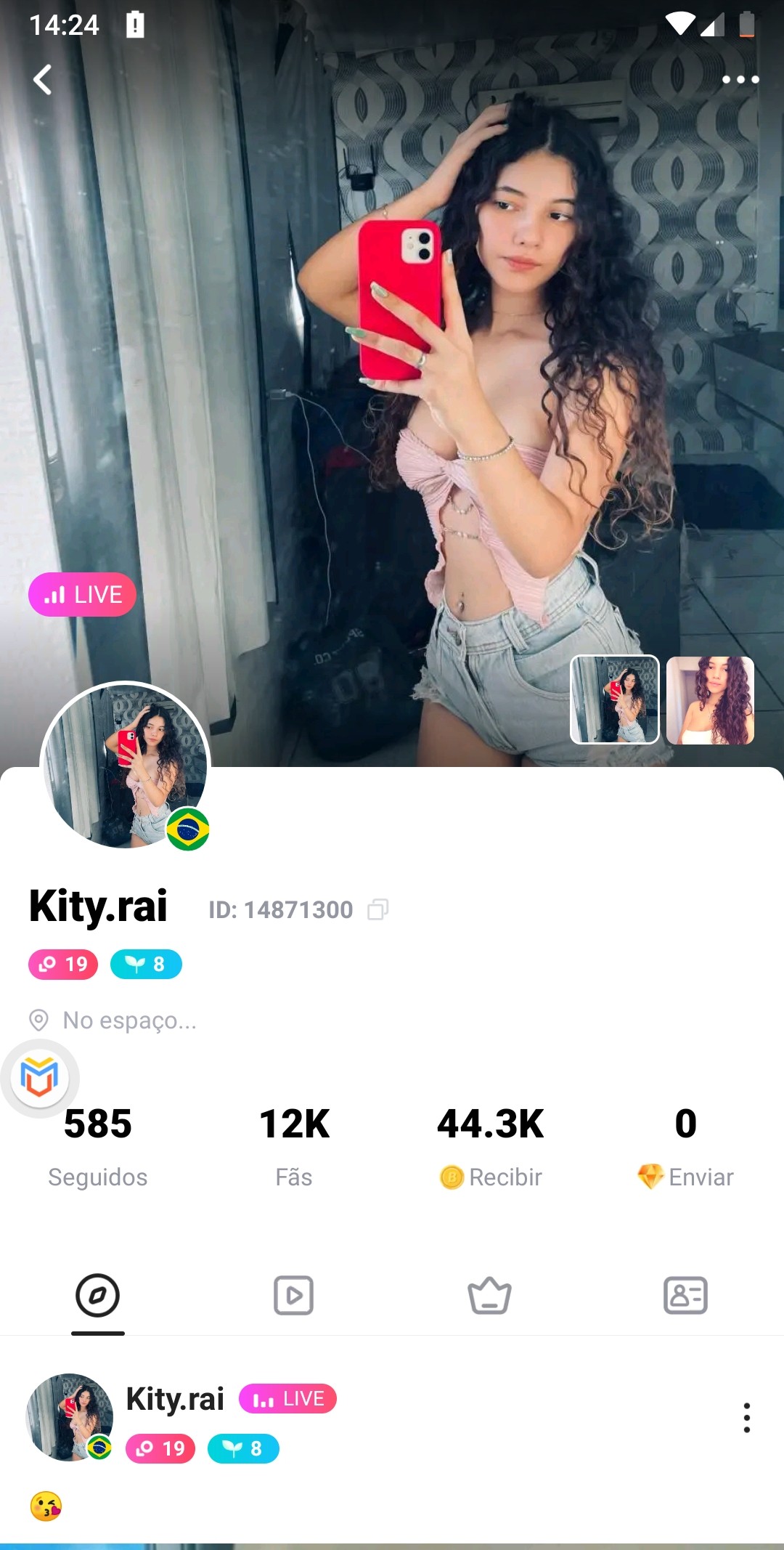
Task: Tap the LIVE tag beside Kity.rai post
Action: 287,1399
